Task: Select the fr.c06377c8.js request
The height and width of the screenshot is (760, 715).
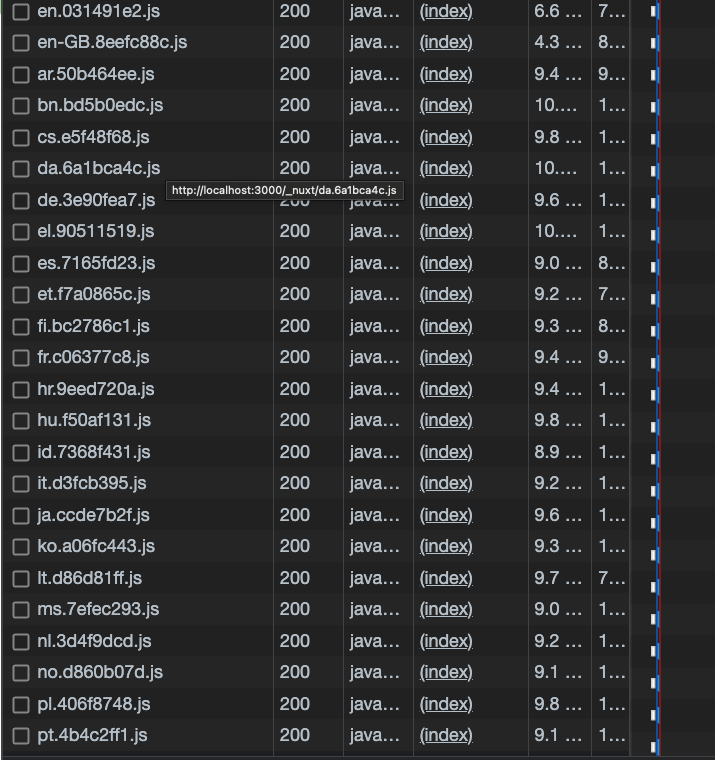Action: click(93, 357)
